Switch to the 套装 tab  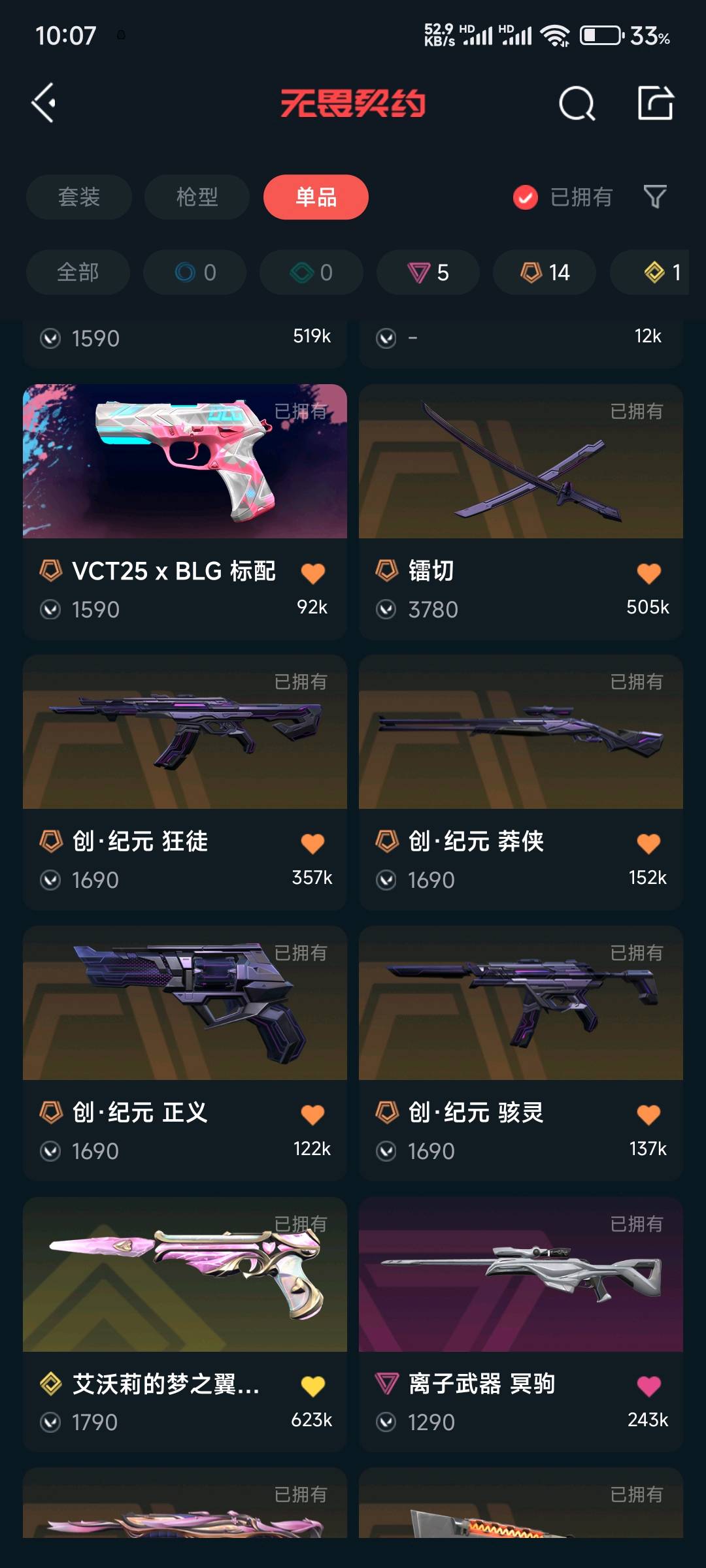79,197
